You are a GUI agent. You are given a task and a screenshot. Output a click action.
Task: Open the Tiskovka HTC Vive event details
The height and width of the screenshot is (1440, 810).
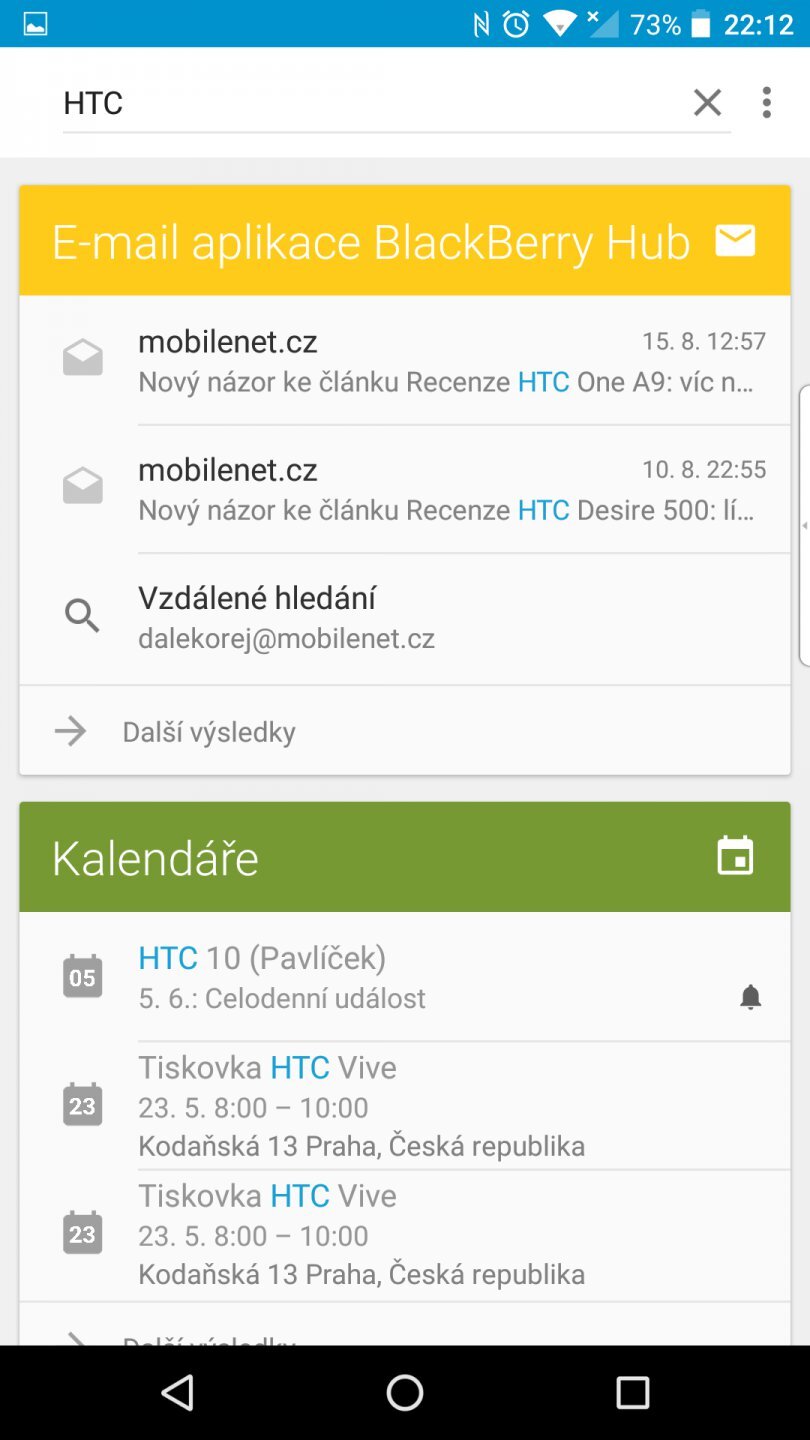pyautogui.click(x=266, y=1067)
